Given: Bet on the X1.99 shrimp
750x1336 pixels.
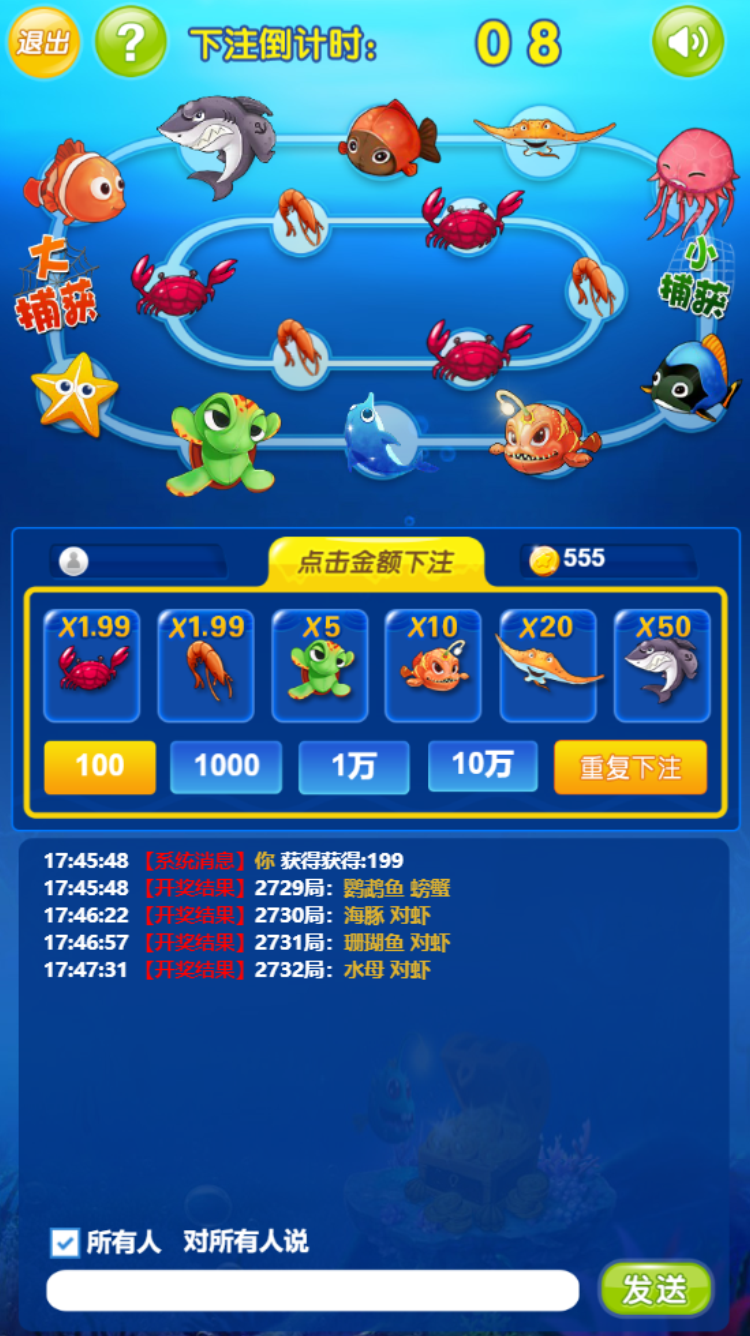Looking at the screenshot, I should tap(206, 665).
